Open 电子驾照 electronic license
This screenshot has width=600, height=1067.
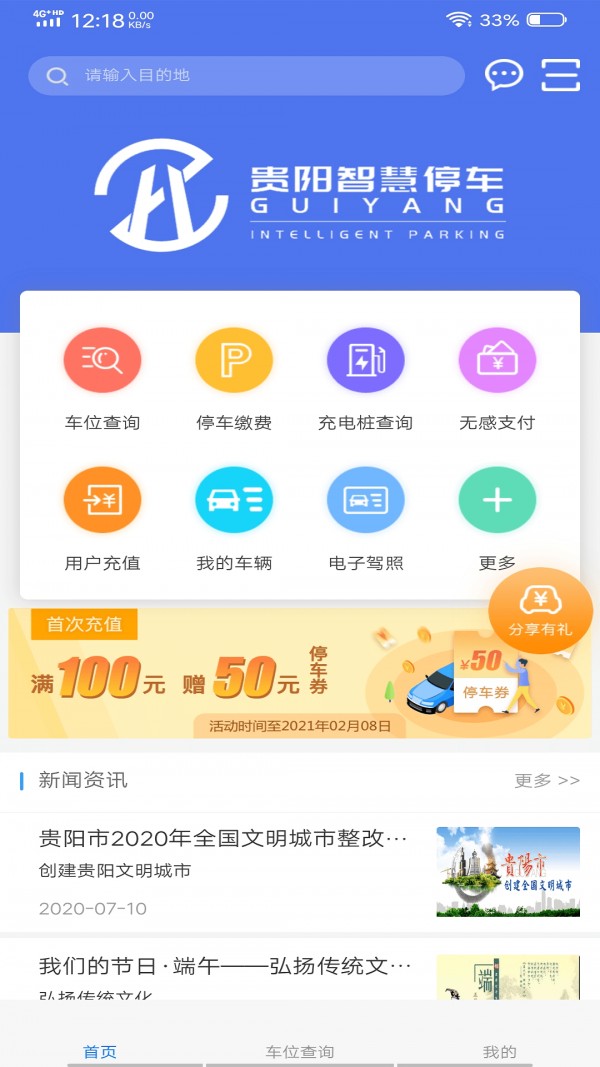365,519
